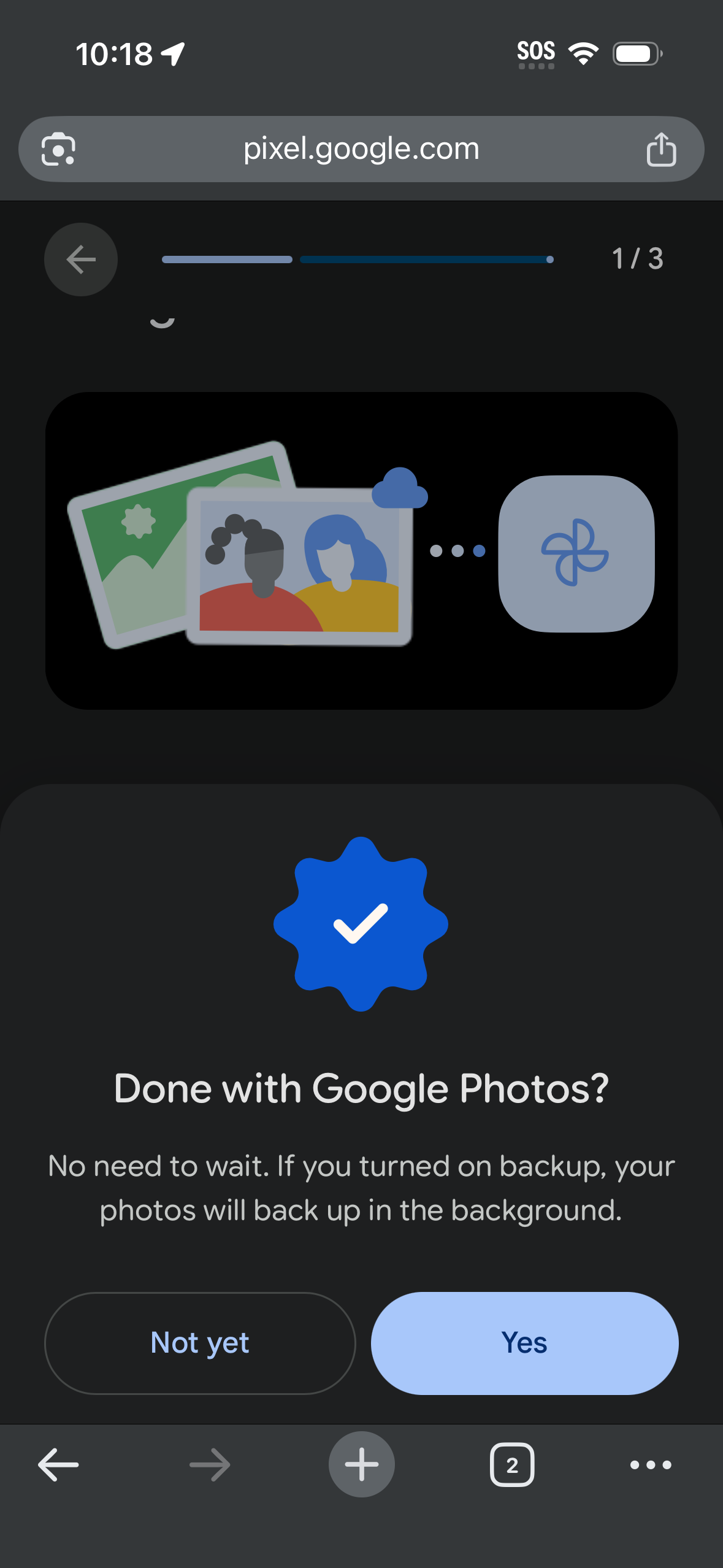Share this page from the address bar
The image size is (723, 1568).
661,149
